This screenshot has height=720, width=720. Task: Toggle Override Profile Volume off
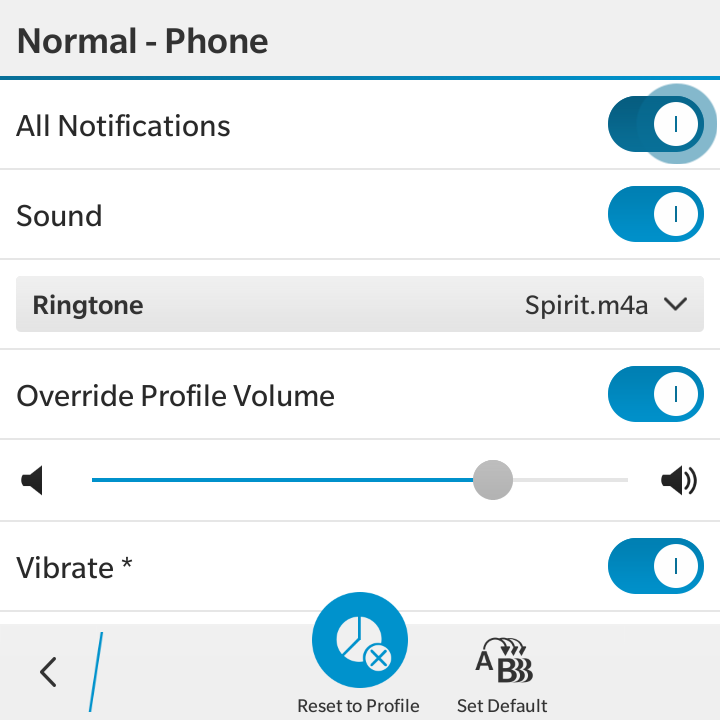tap(655, 394)
